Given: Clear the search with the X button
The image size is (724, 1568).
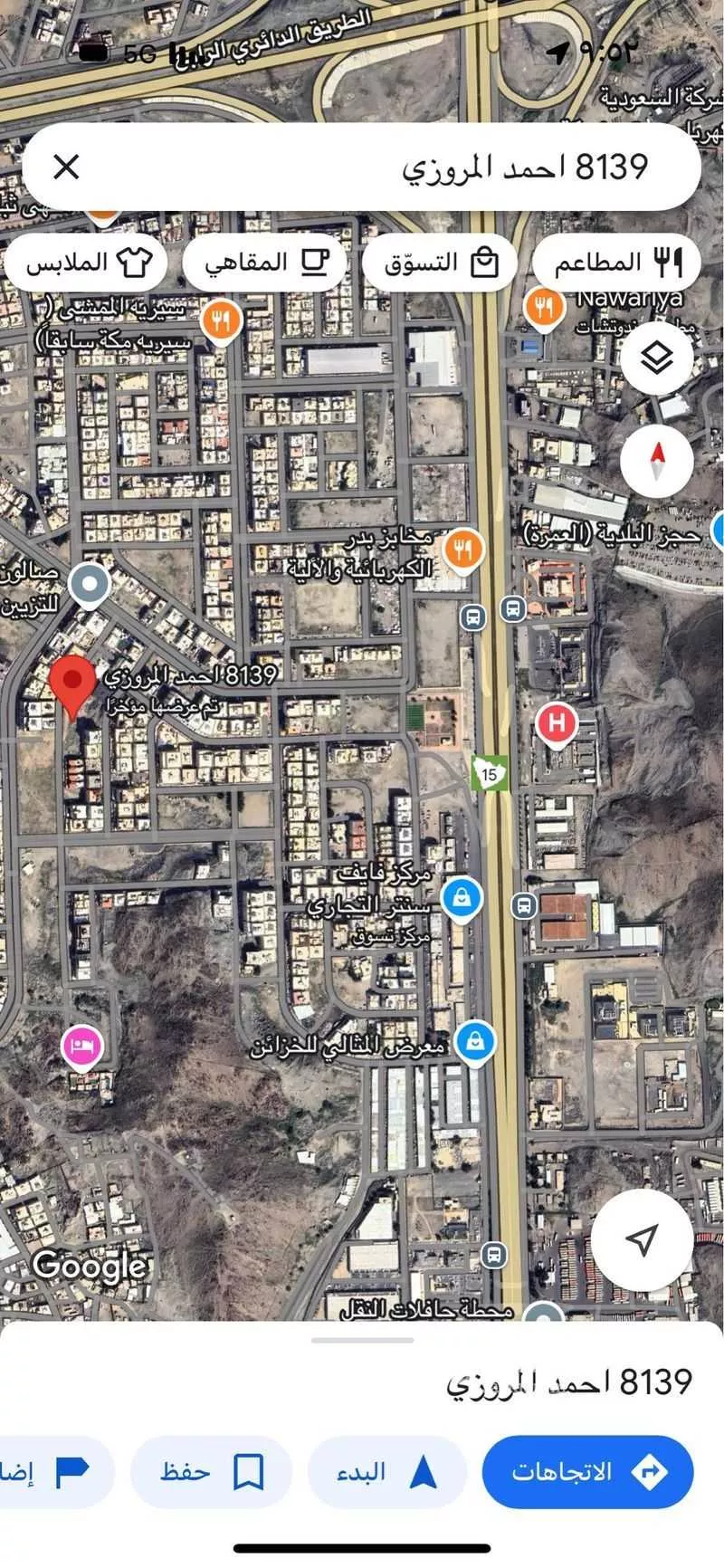Looking at the screenshot, I should pyautogui.click(x=66, y=167).
